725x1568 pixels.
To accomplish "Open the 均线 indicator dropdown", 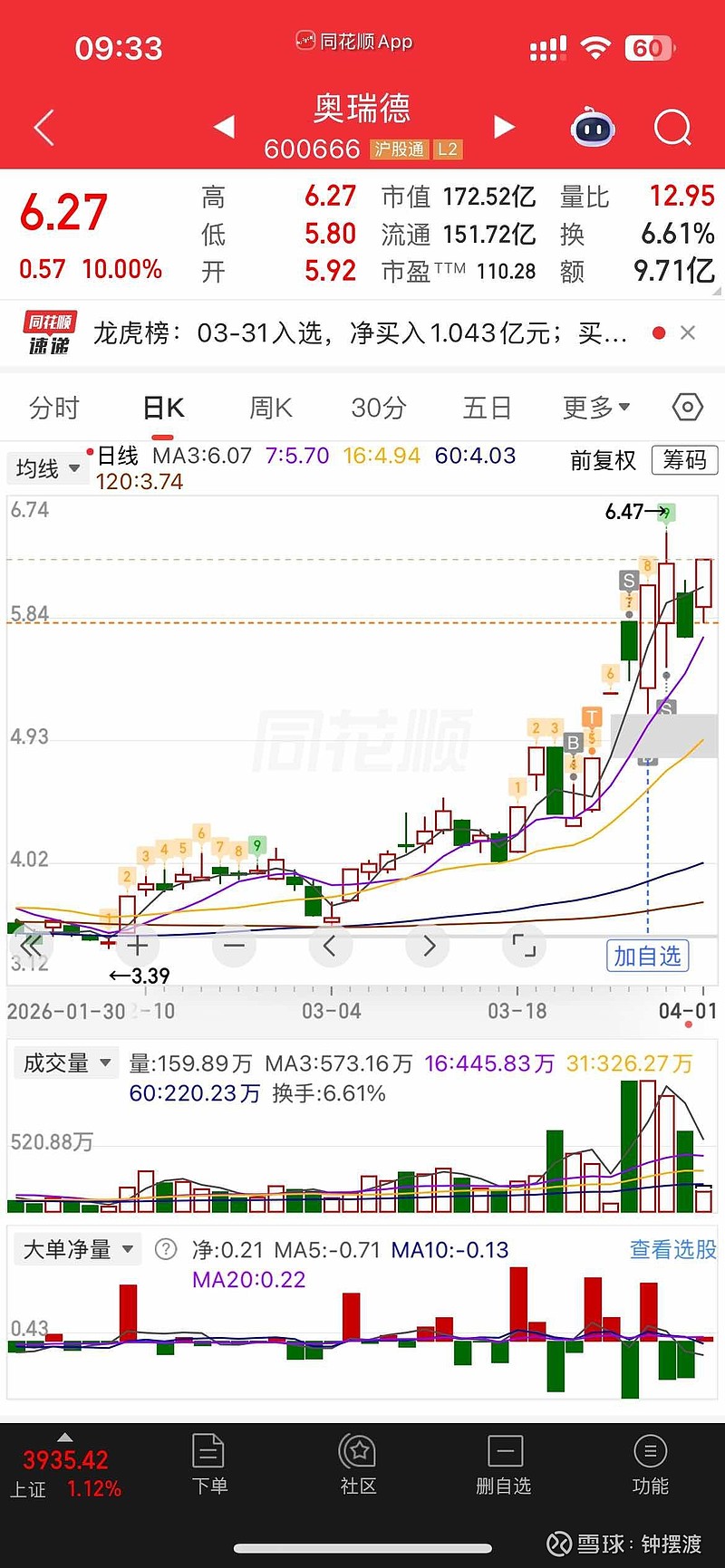I will point(48,468).
